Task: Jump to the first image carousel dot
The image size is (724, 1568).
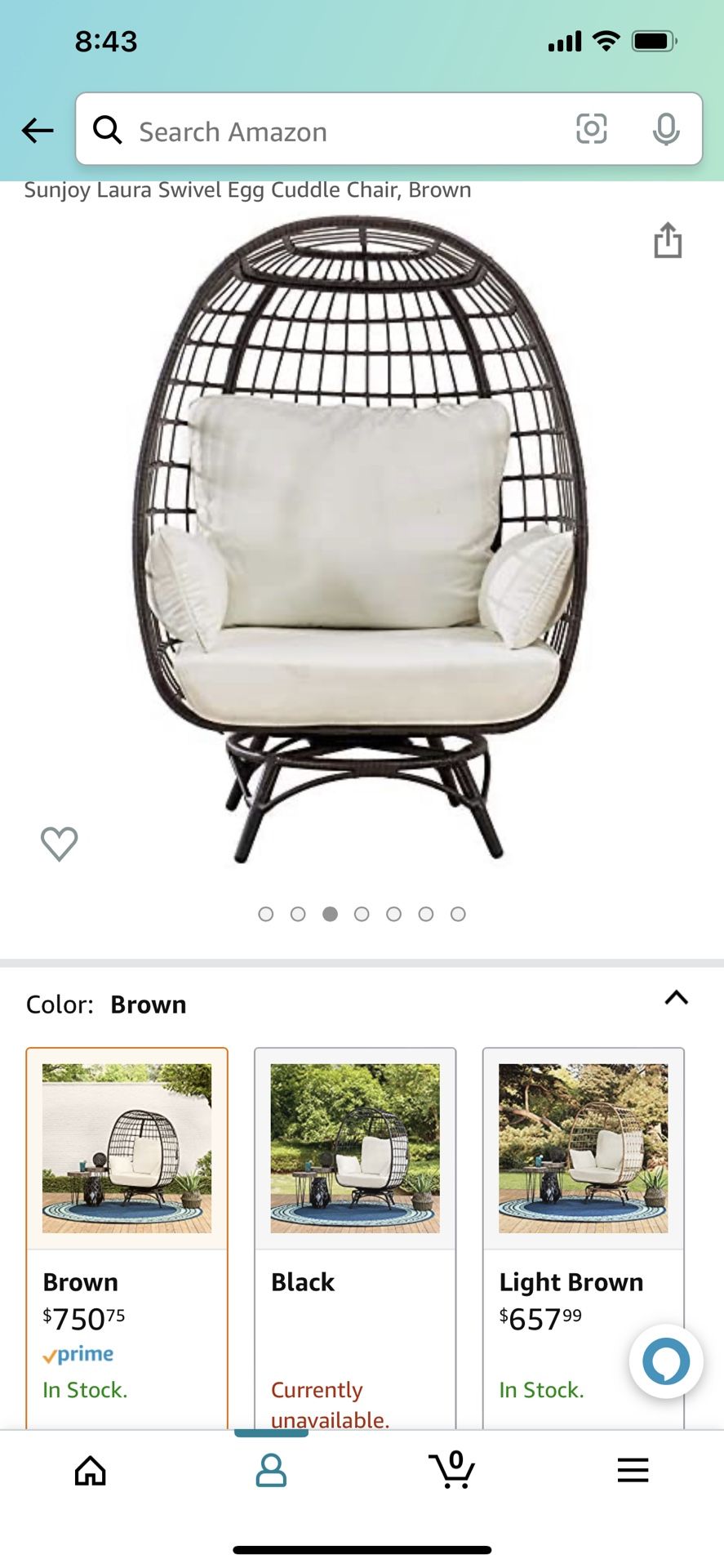Action: [266, 914]
